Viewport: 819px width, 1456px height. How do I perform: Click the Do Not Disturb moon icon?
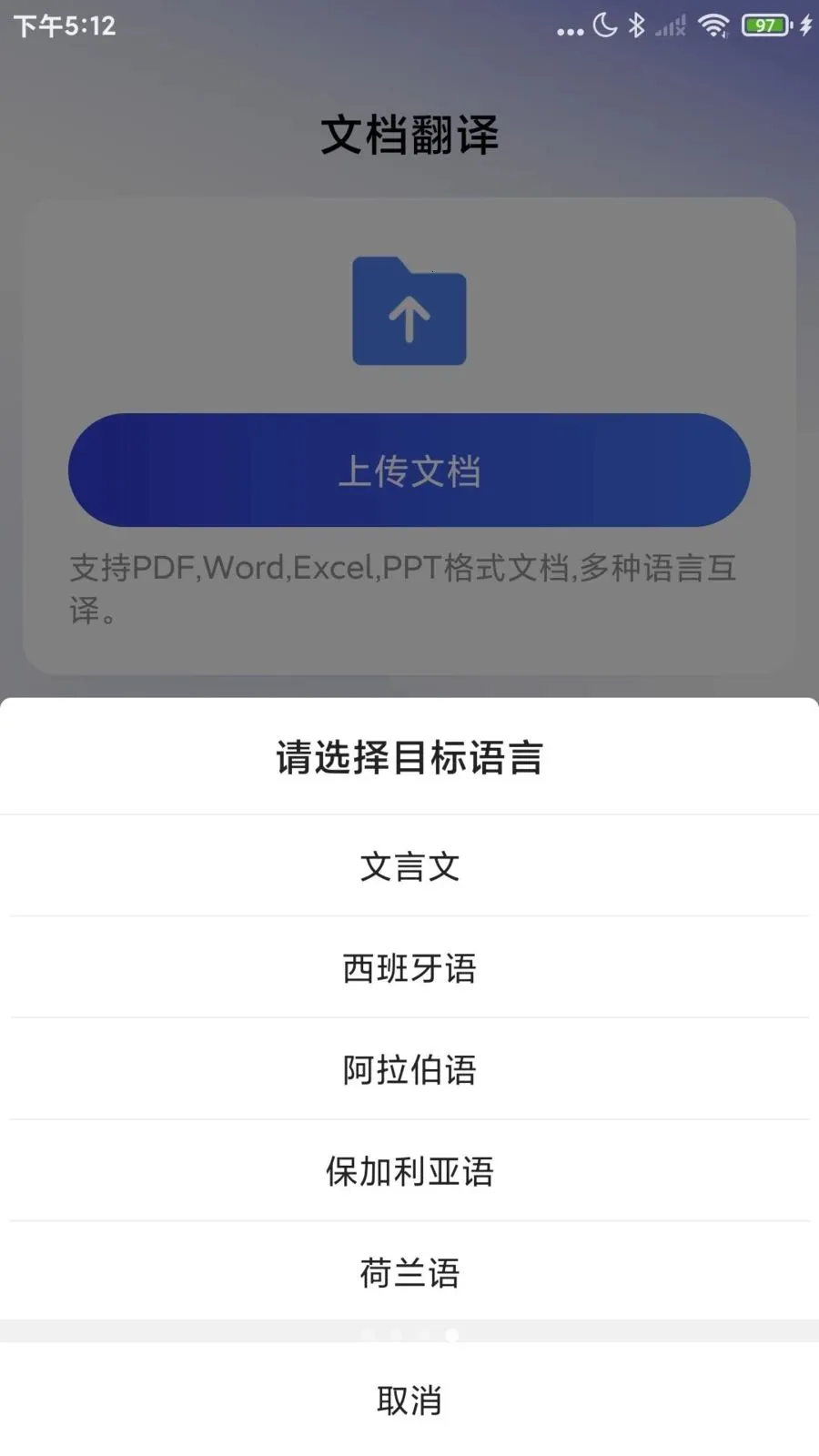point(605,26)
